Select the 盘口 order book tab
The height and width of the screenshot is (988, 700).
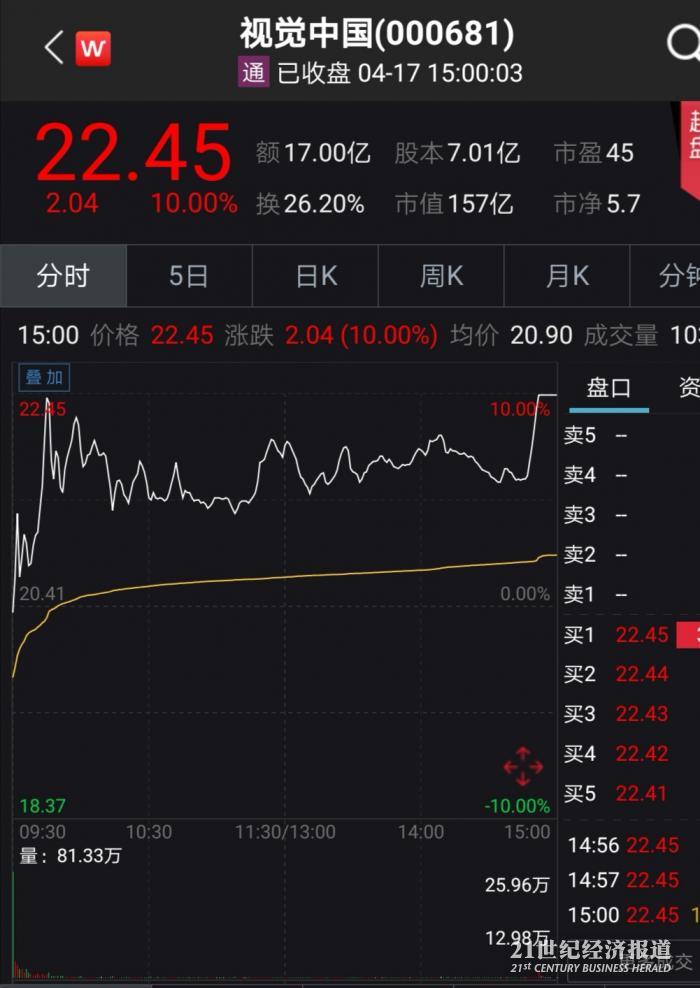coord(609,388)
